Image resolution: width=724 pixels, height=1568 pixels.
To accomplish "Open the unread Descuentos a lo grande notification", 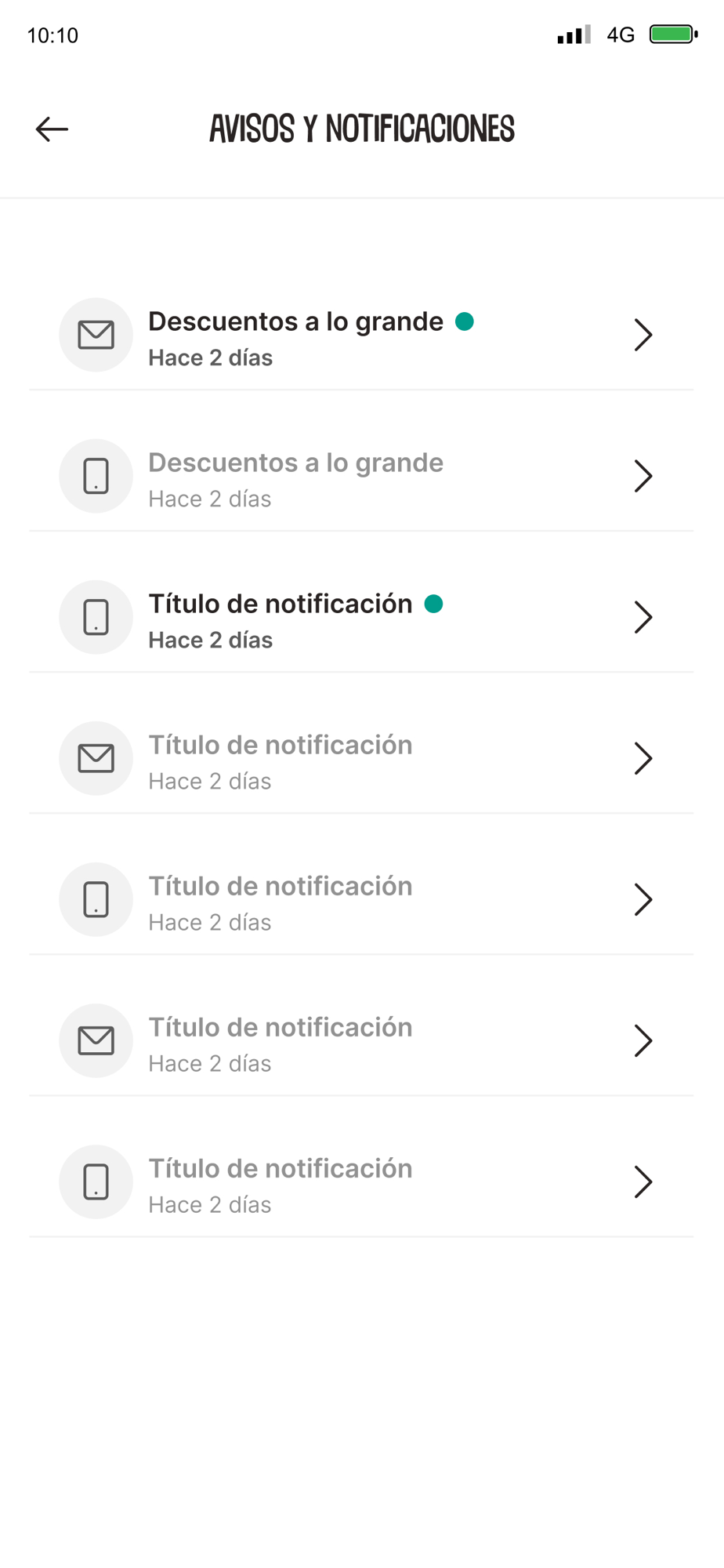I will click(x=360, y=336).
